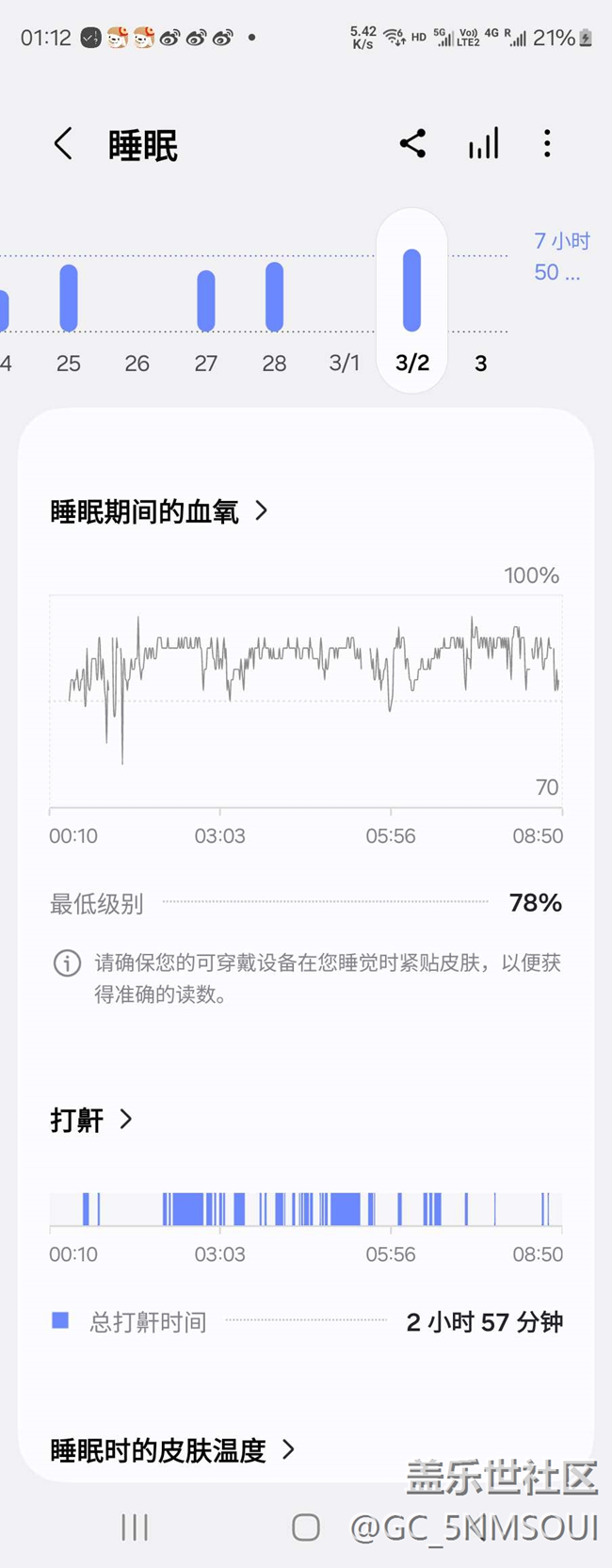Open 打鼾 snoring details
Image resolution: width=612 pixels, height=1568 pixels.
[x=90, y=1120]
